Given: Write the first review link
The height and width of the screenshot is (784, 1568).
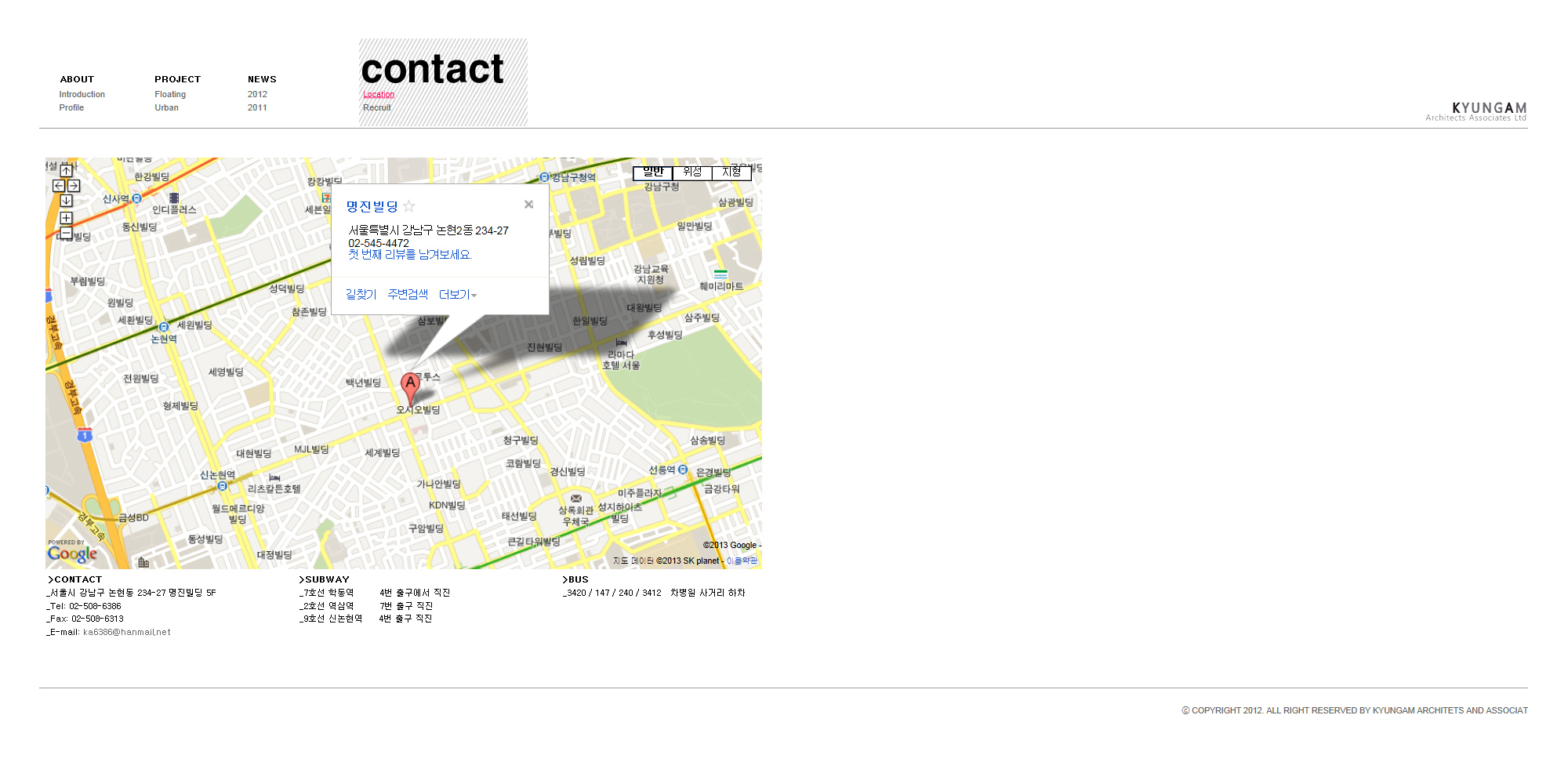Looking at the screenshot, I should (409, 255).
